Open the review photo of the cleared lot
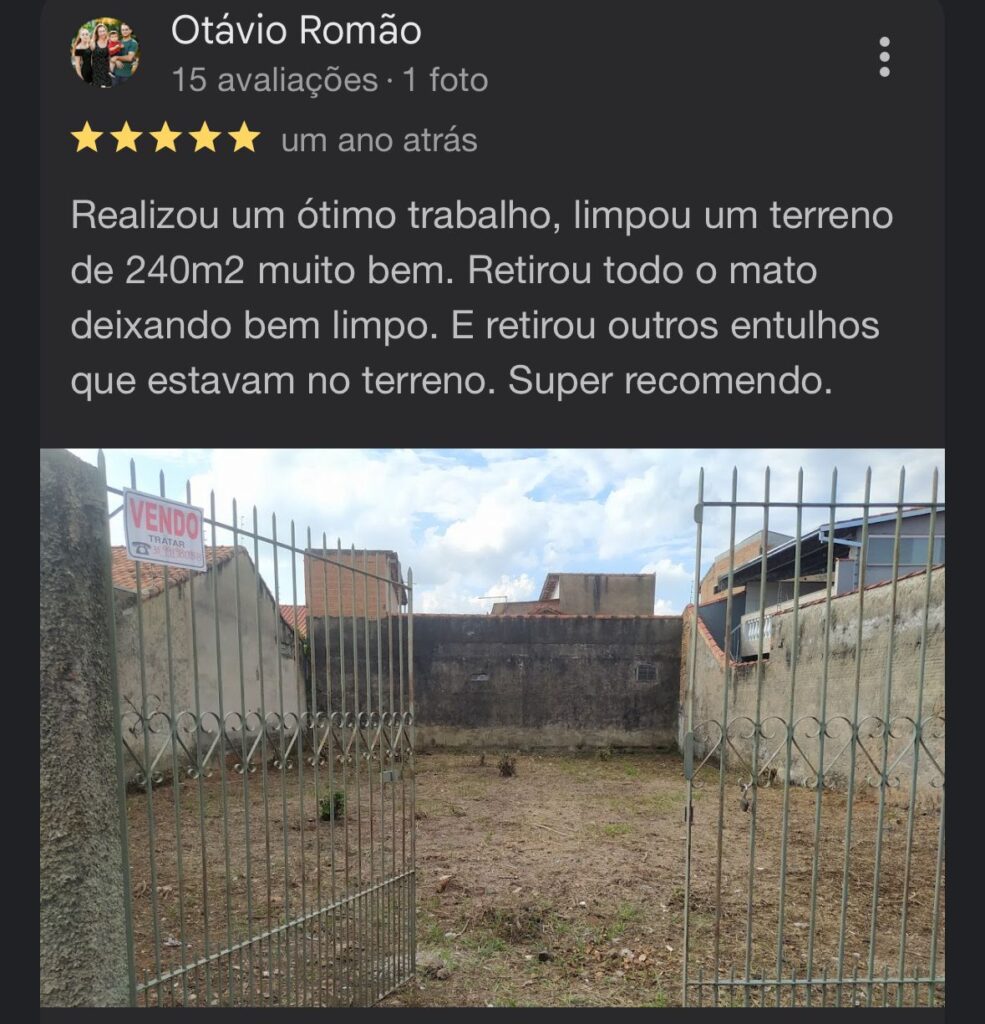Viewport: 985px width, 1024px height. coord(492,727)
